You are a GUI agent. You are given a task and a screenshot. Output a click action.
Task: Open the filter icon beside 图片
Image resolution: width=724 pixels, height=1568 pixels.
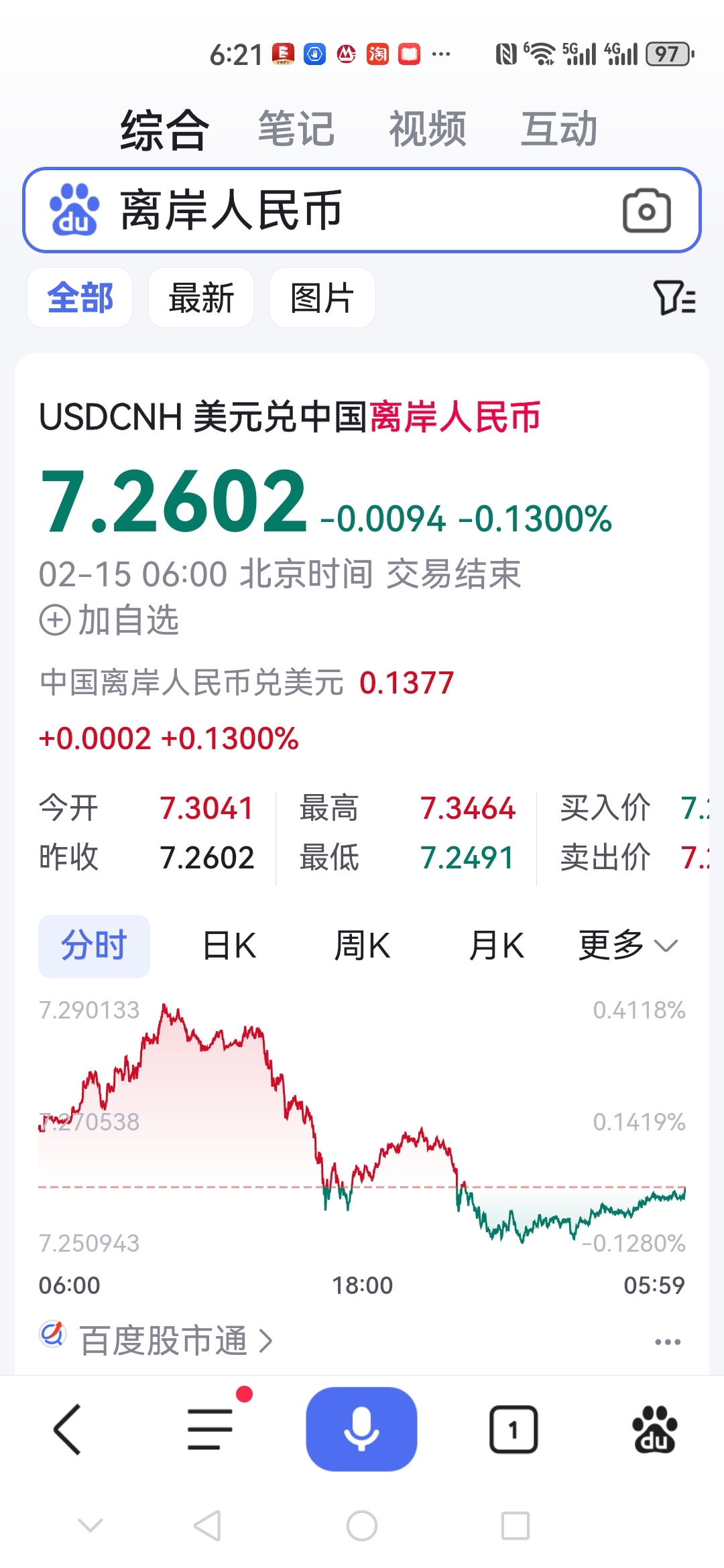674,297
